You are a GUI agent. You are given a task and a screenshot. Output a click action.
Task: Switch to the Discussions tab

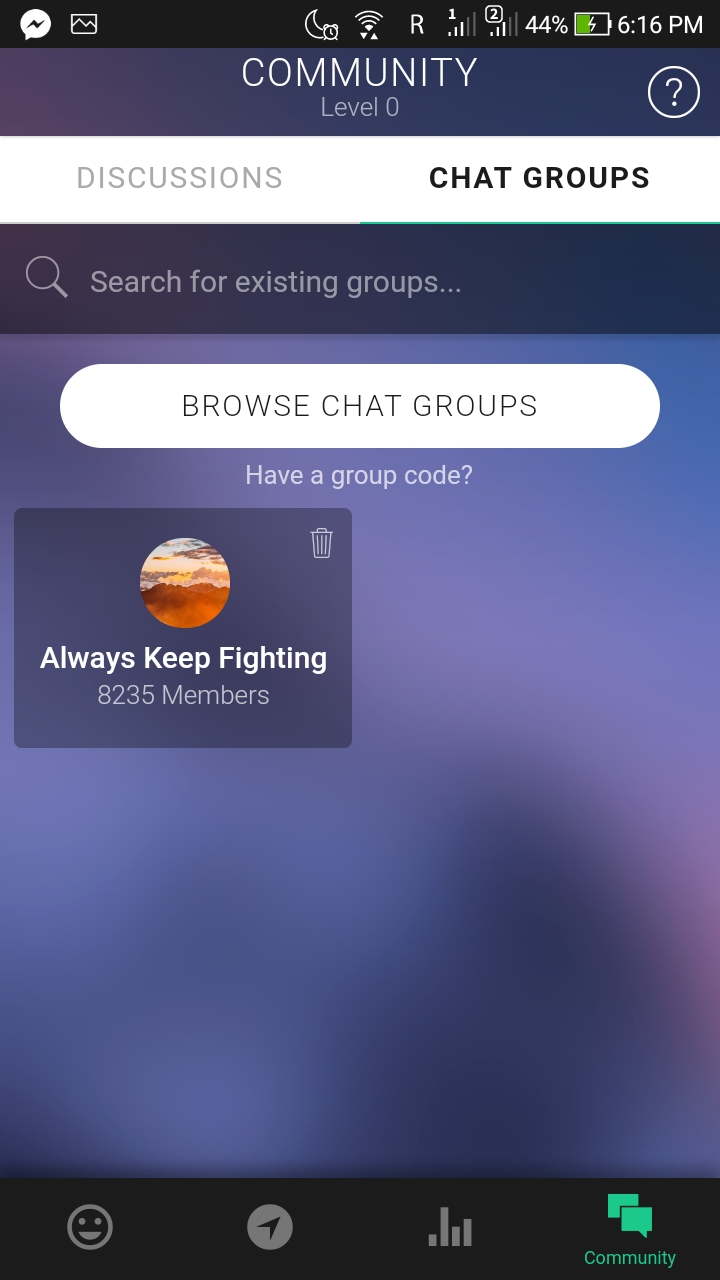[180, 178]
